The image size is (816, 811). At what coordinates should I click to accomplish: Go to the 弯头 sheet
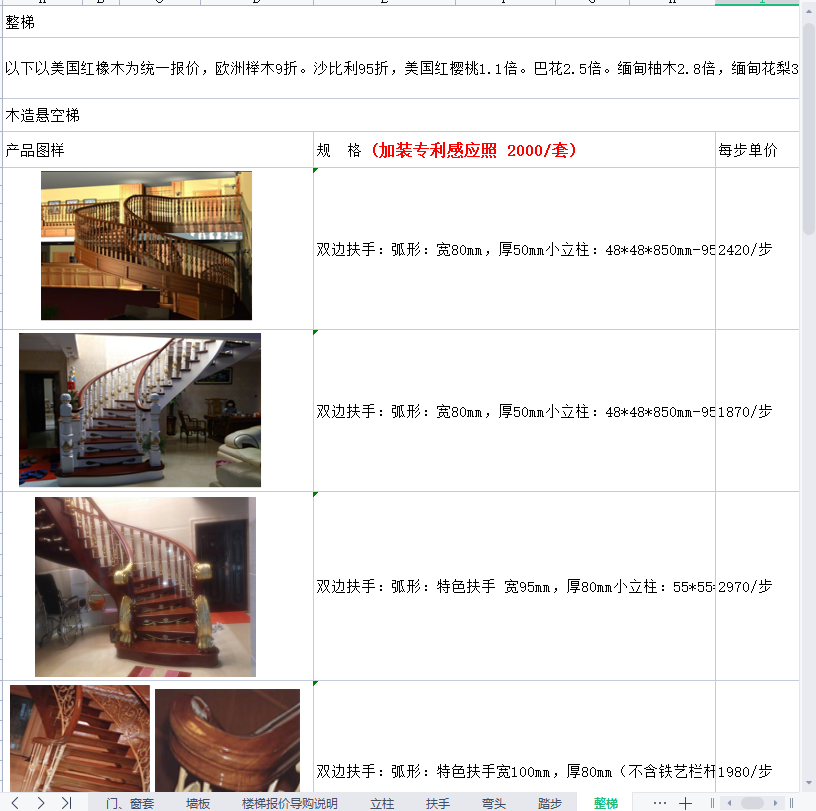click(x=494, y=803)
